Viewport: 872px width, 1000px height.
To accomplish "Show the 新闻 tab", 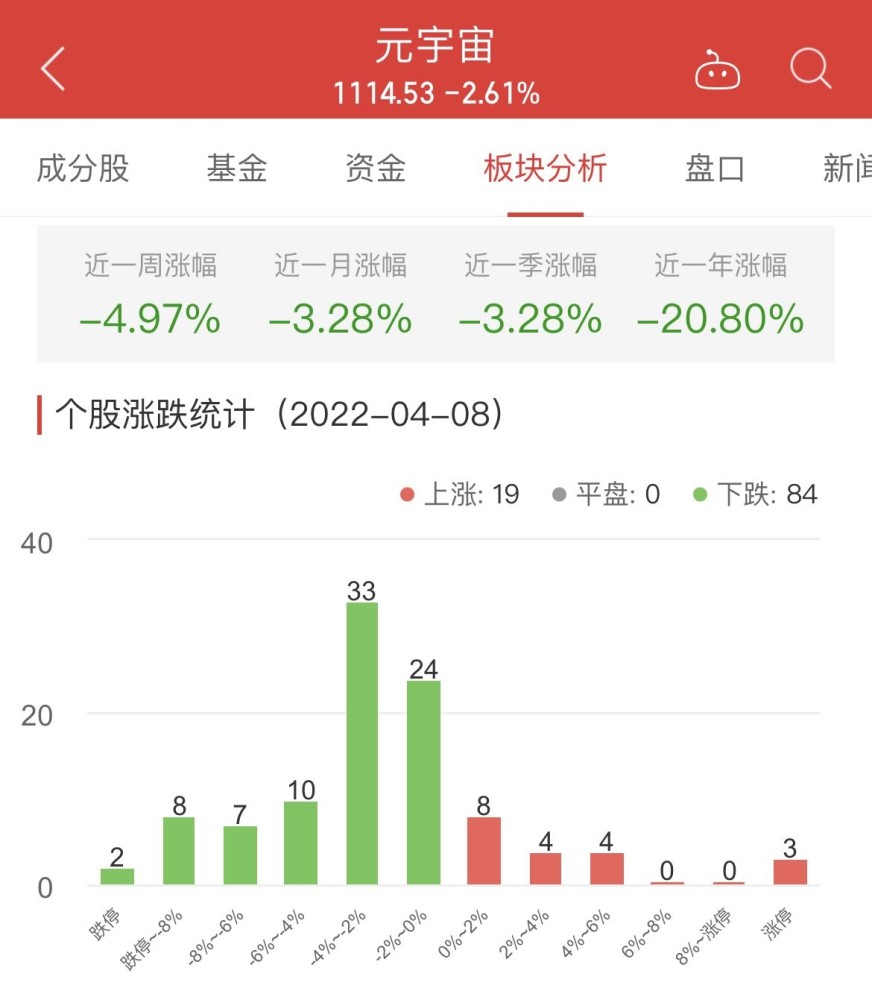I will click(x=846, y=169).
